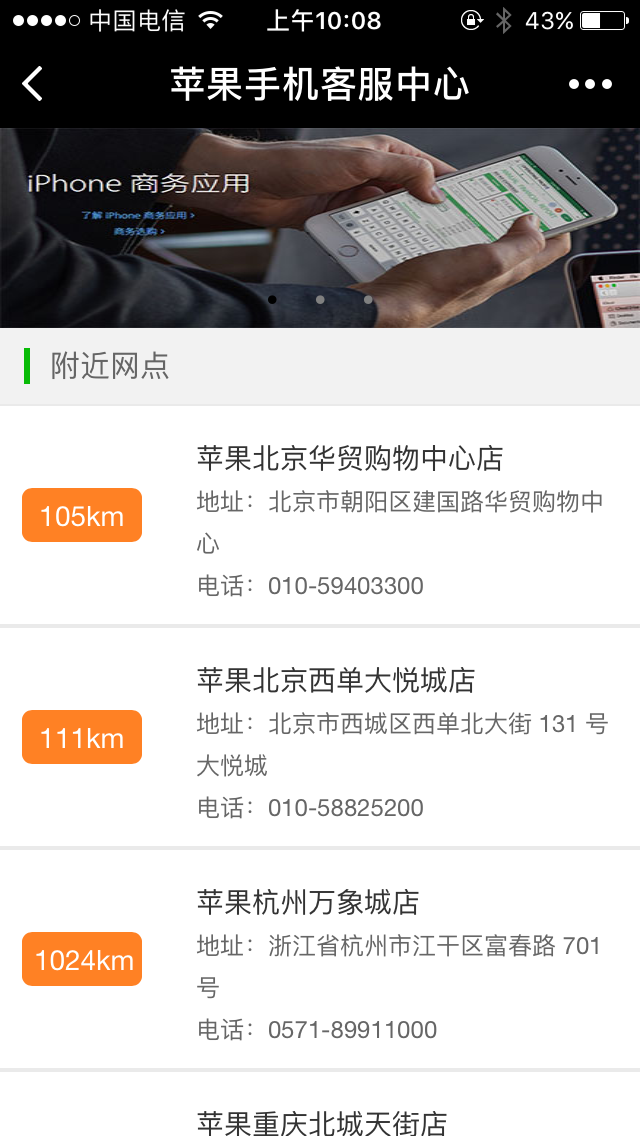Open 苹果北京华贸购物中心店 store entry
This screenshot has height=1136, width=640.
(x=350, y=459)
